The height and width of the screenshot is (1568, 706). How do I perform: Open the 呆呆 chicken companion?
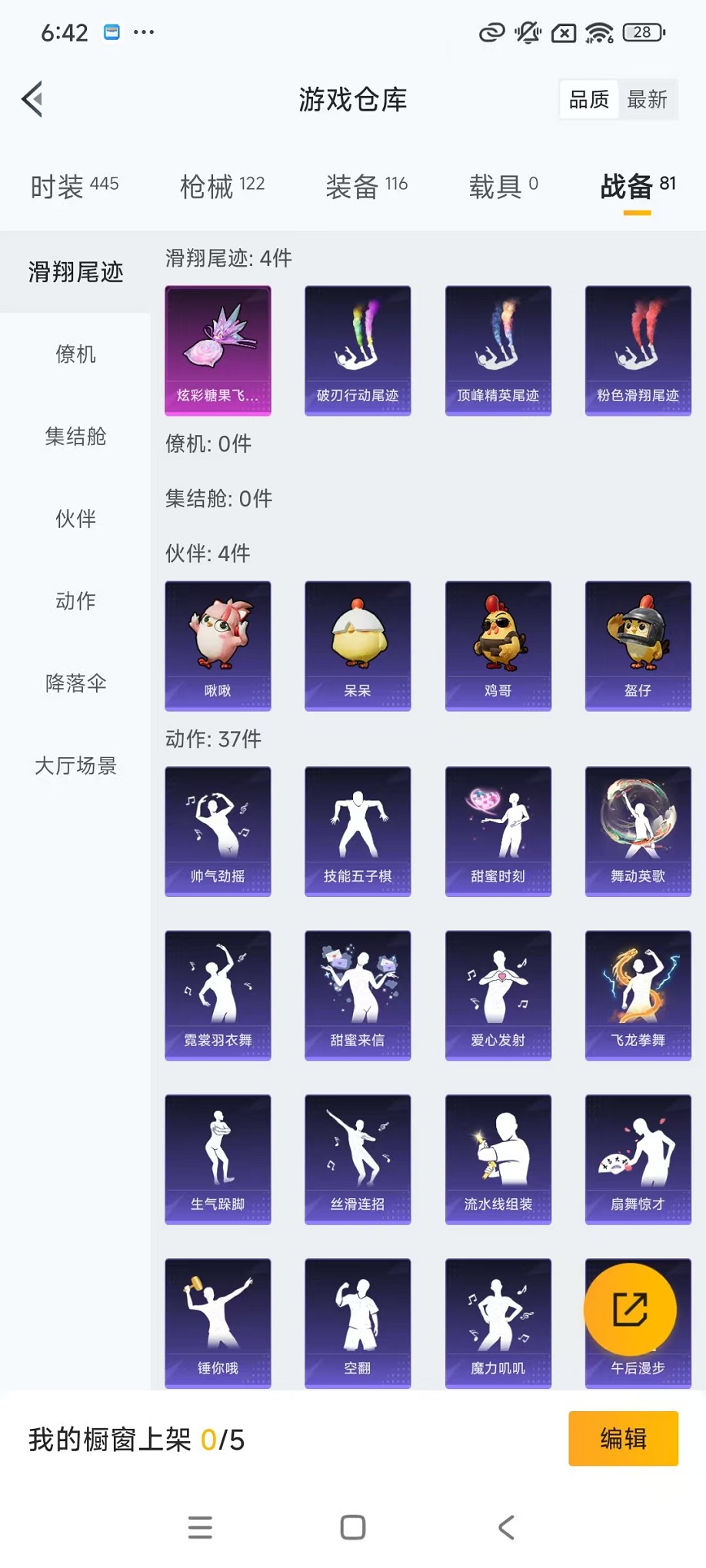(x=358, y=645)
